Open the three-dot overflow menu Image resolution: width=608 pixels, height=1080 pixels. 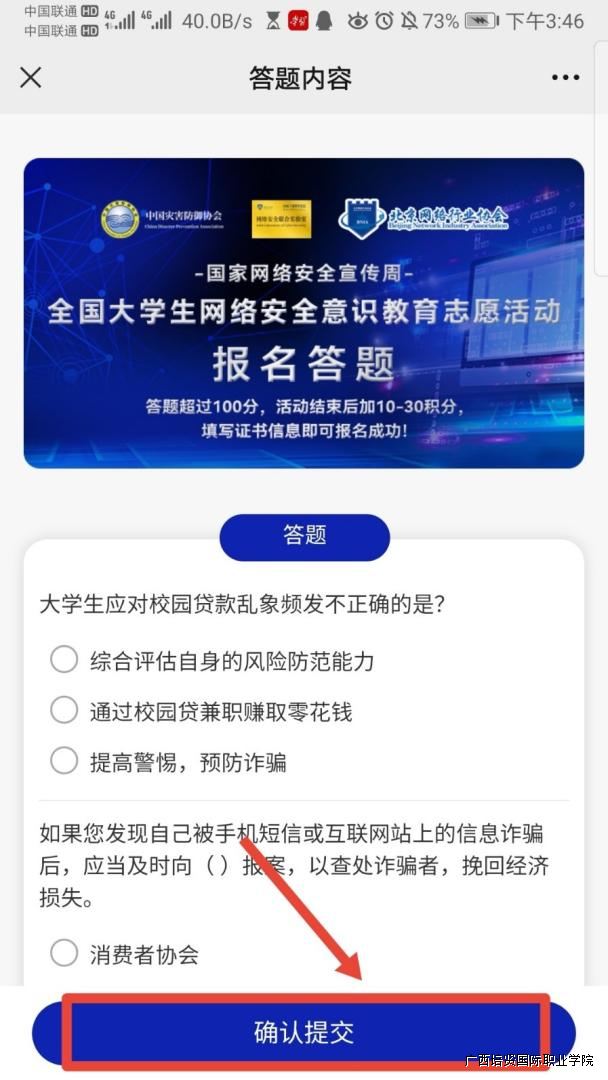[x=565, y=78]
